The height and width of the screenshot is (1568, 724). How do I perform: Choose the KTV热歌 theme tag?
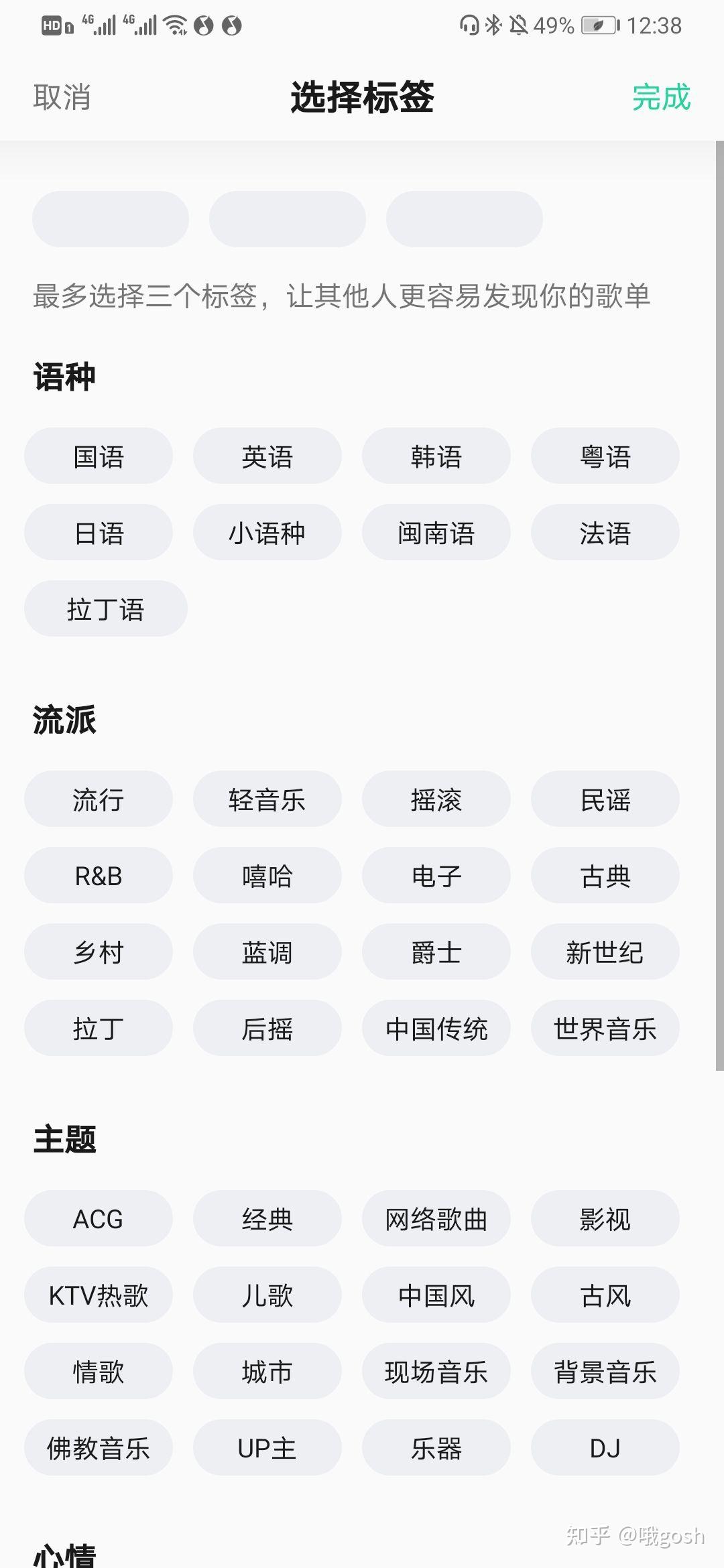pyautogui.click(x=98, y=1295)
